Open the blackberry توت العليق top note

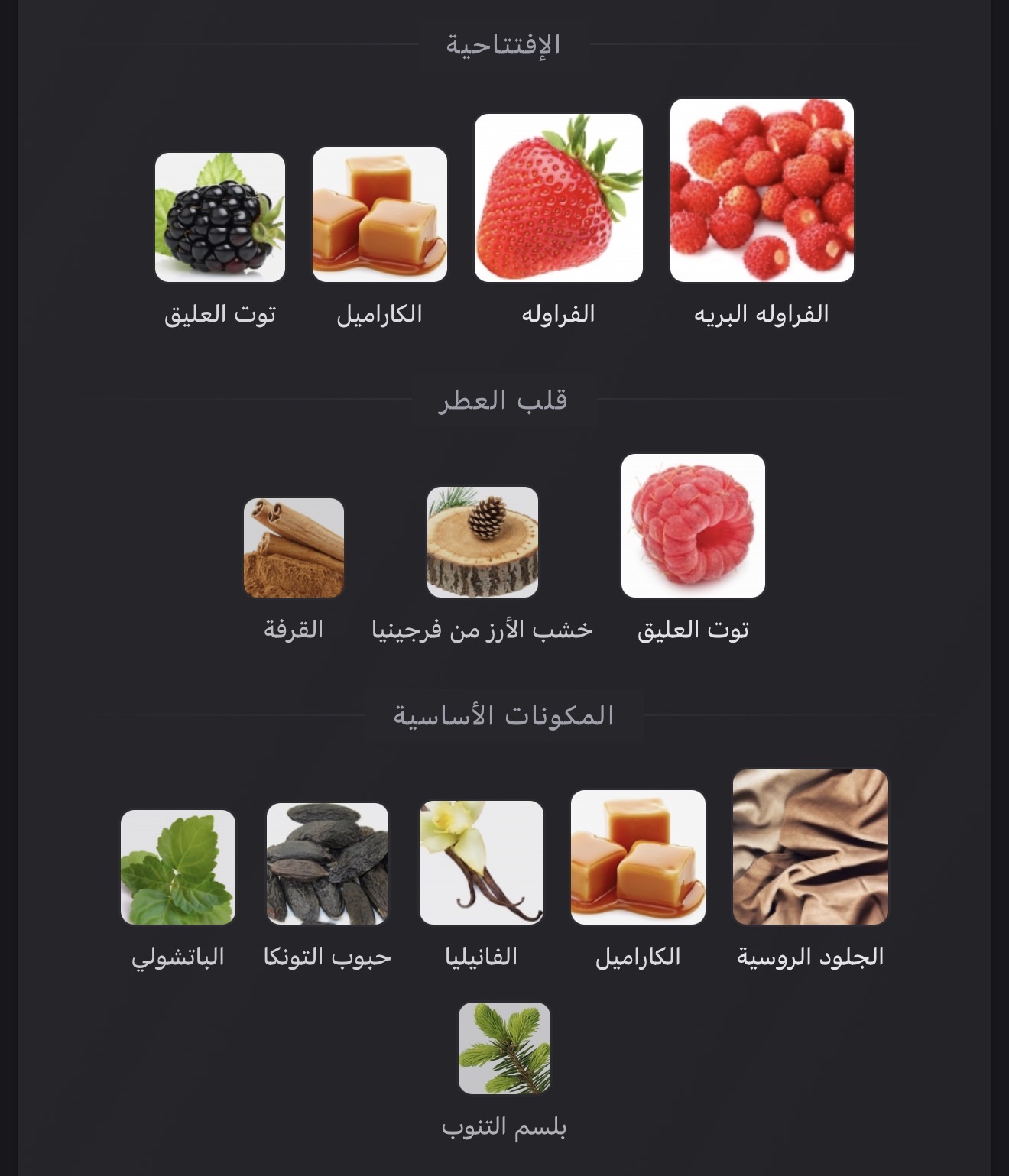[x=220, y=218]
